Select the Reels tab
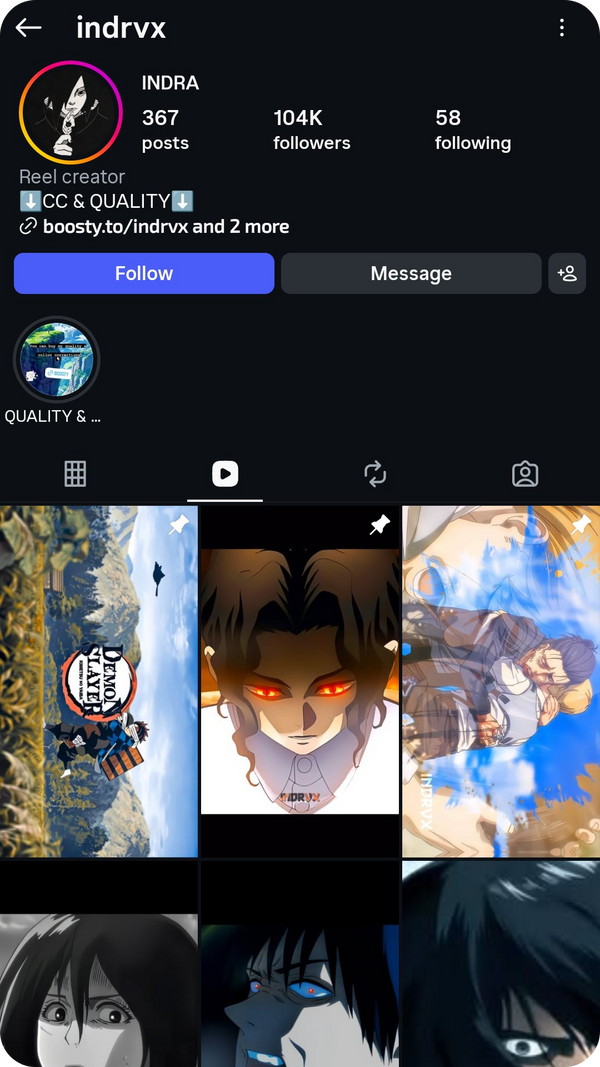Image resolution: width=600 pixels, height=1067 pixels. [x=225, y=473]
